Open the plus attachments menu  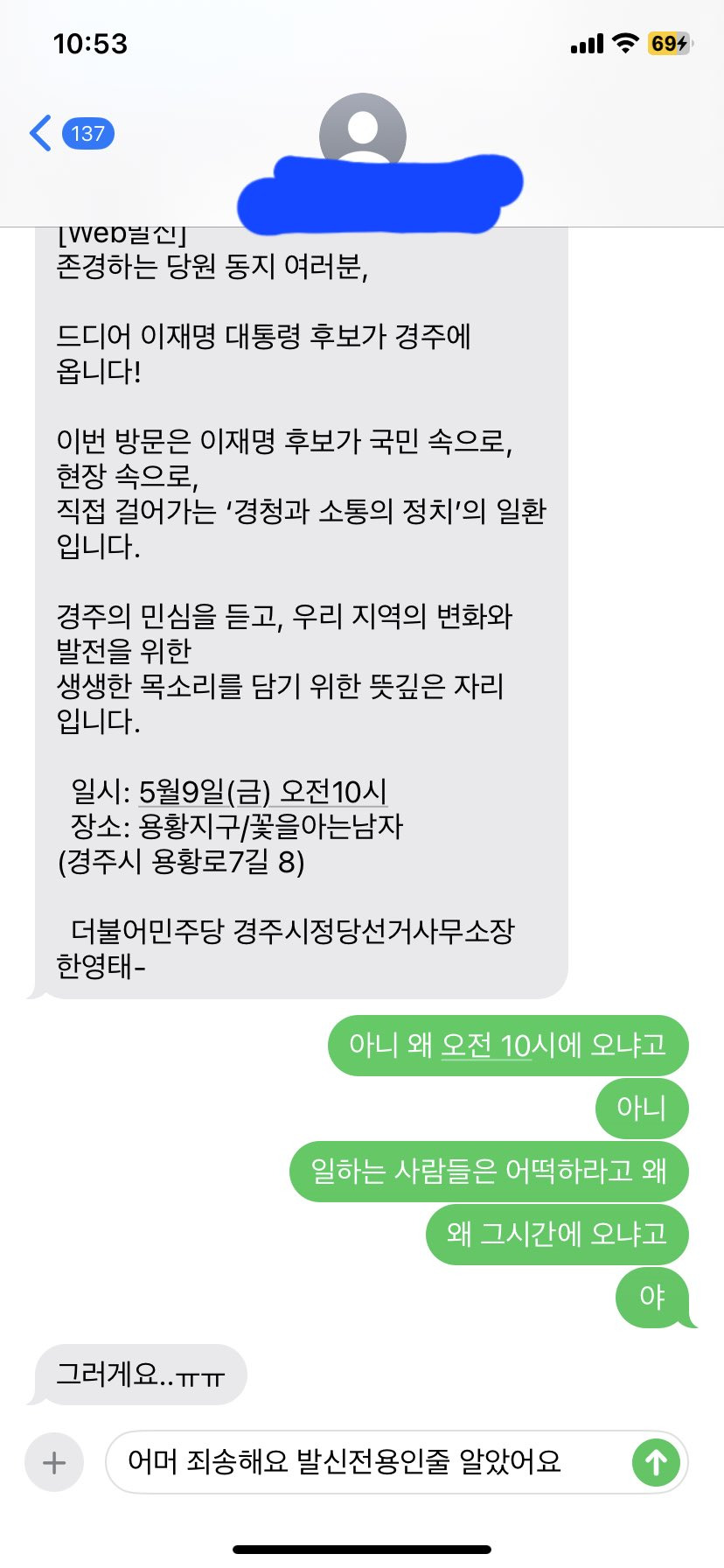54,1462
